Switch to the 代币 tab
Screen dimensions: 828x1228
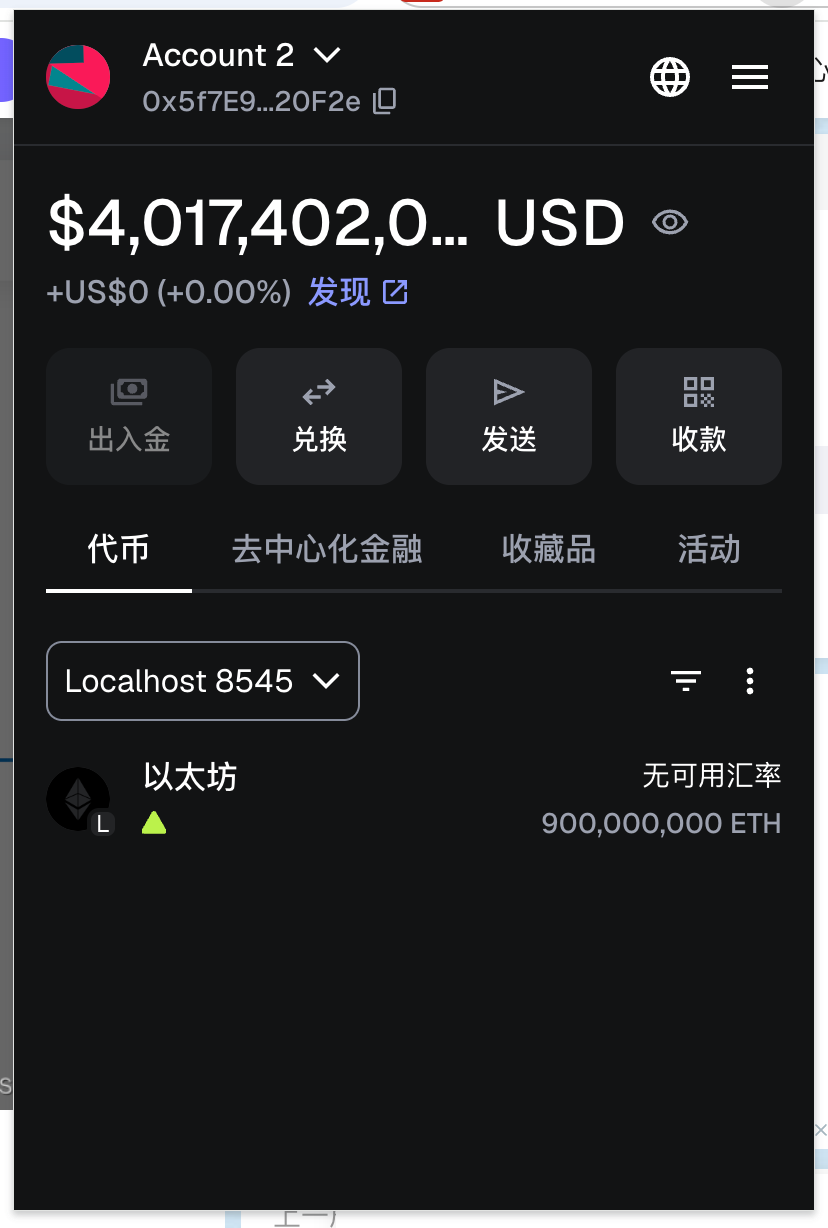tap(119, 550)
